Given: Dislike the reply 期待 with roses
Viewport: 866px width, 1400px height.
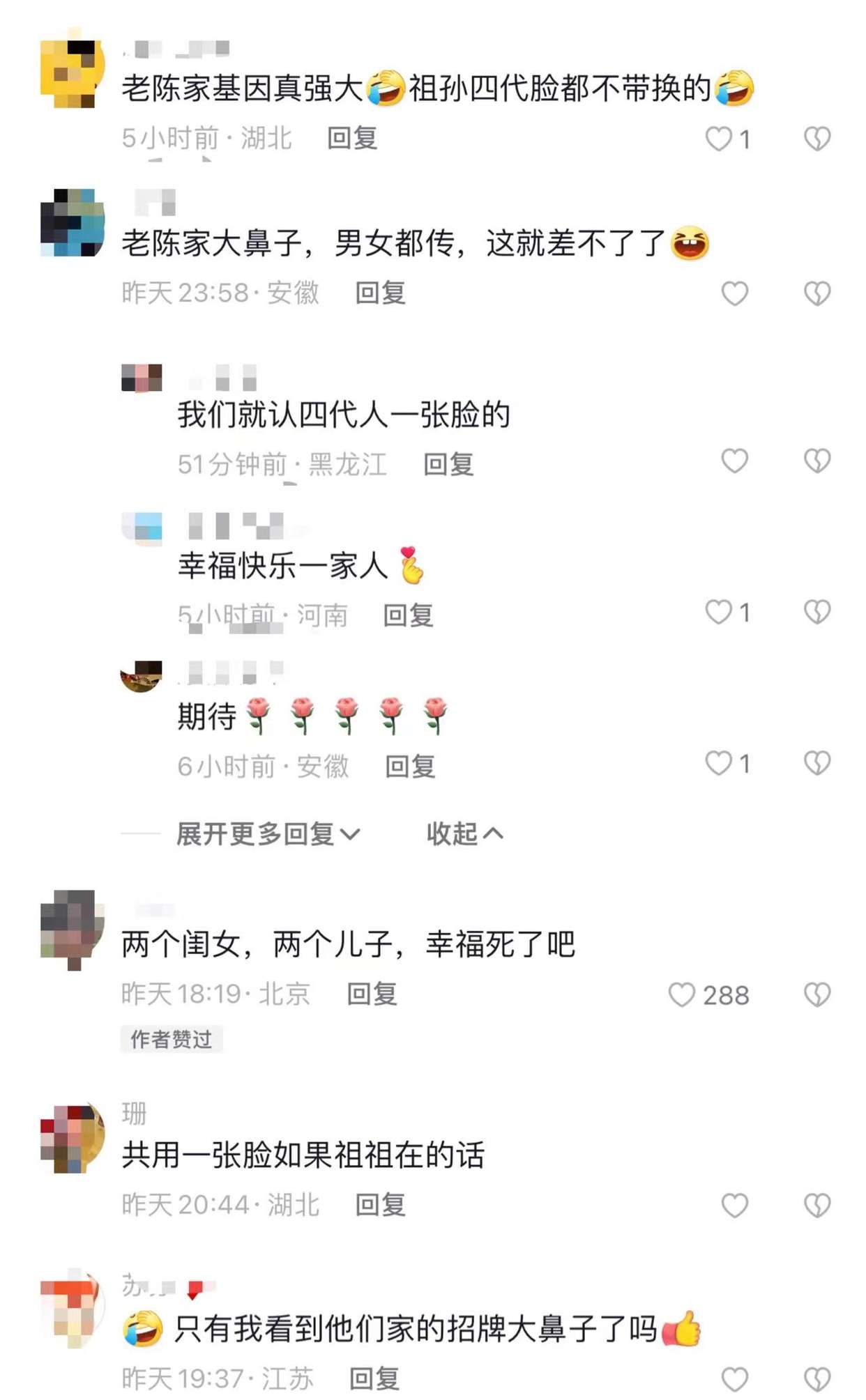Looking at the screenshot, I should (816, 763).
